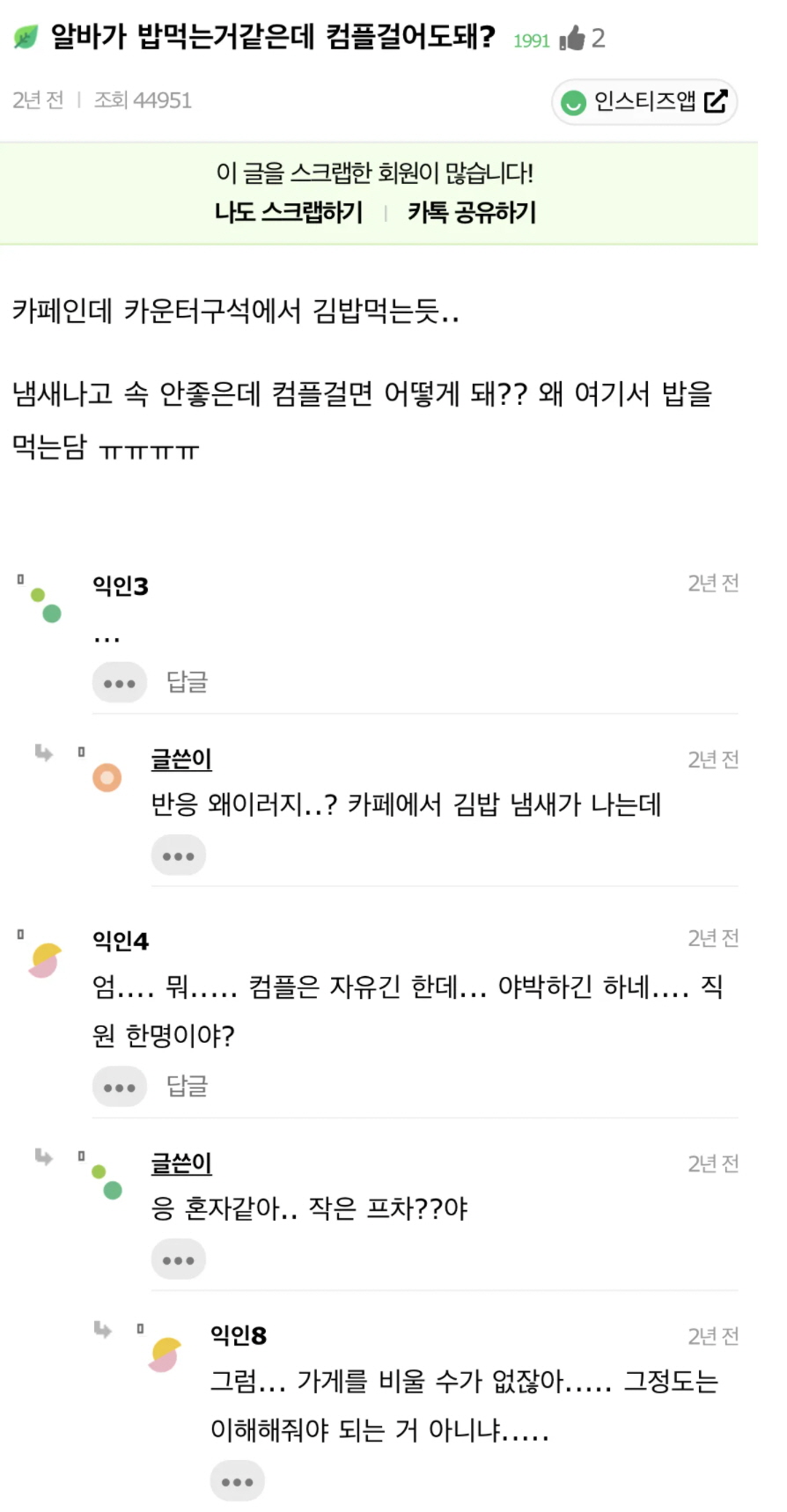Open the more options under 익인4's comment
The width and height of the screenshot is (787, 1512).
click(119, 1087)
